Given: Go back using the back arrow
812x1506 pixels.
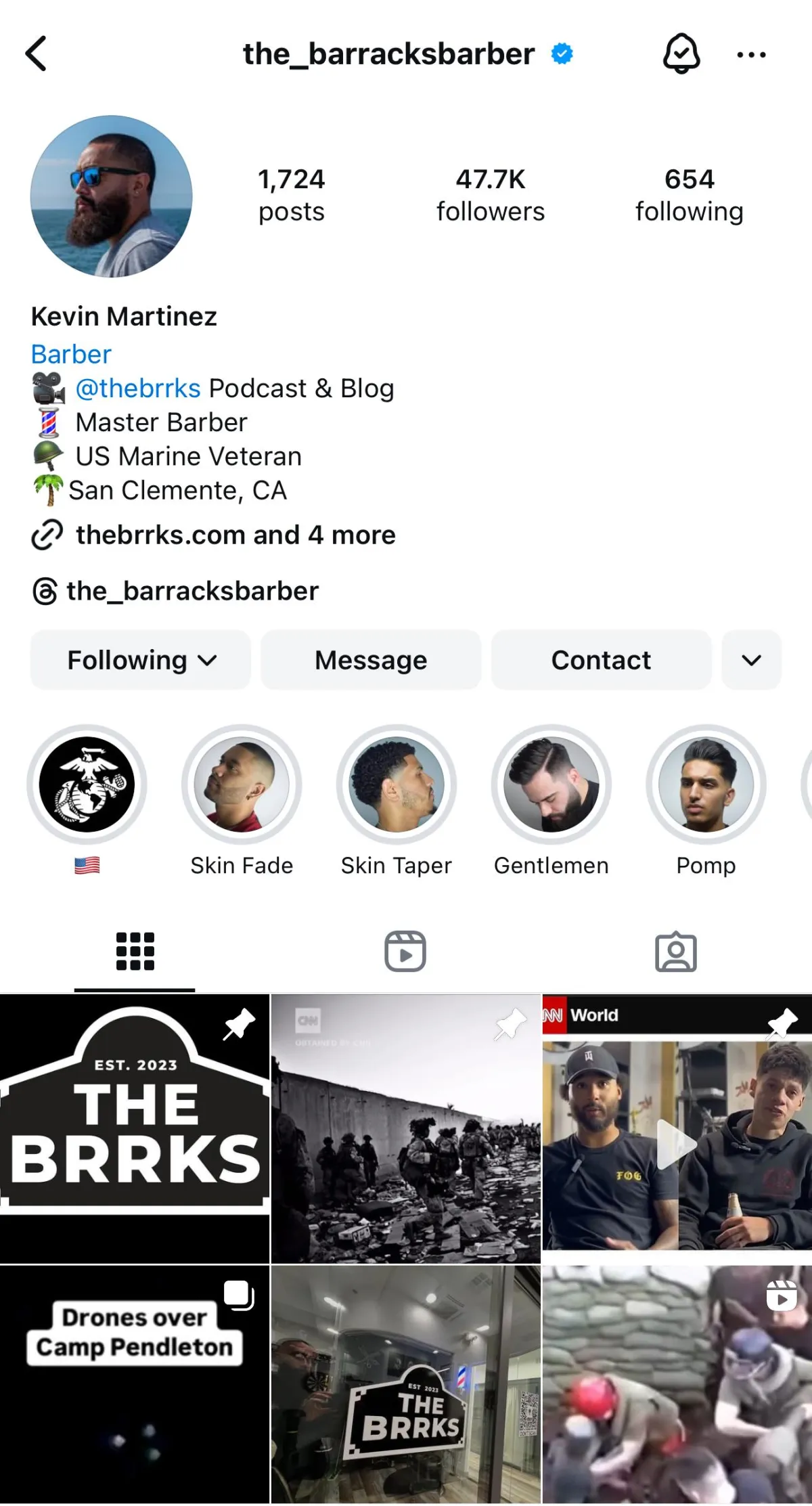Looking at the screenshot, I should [37, 53].
